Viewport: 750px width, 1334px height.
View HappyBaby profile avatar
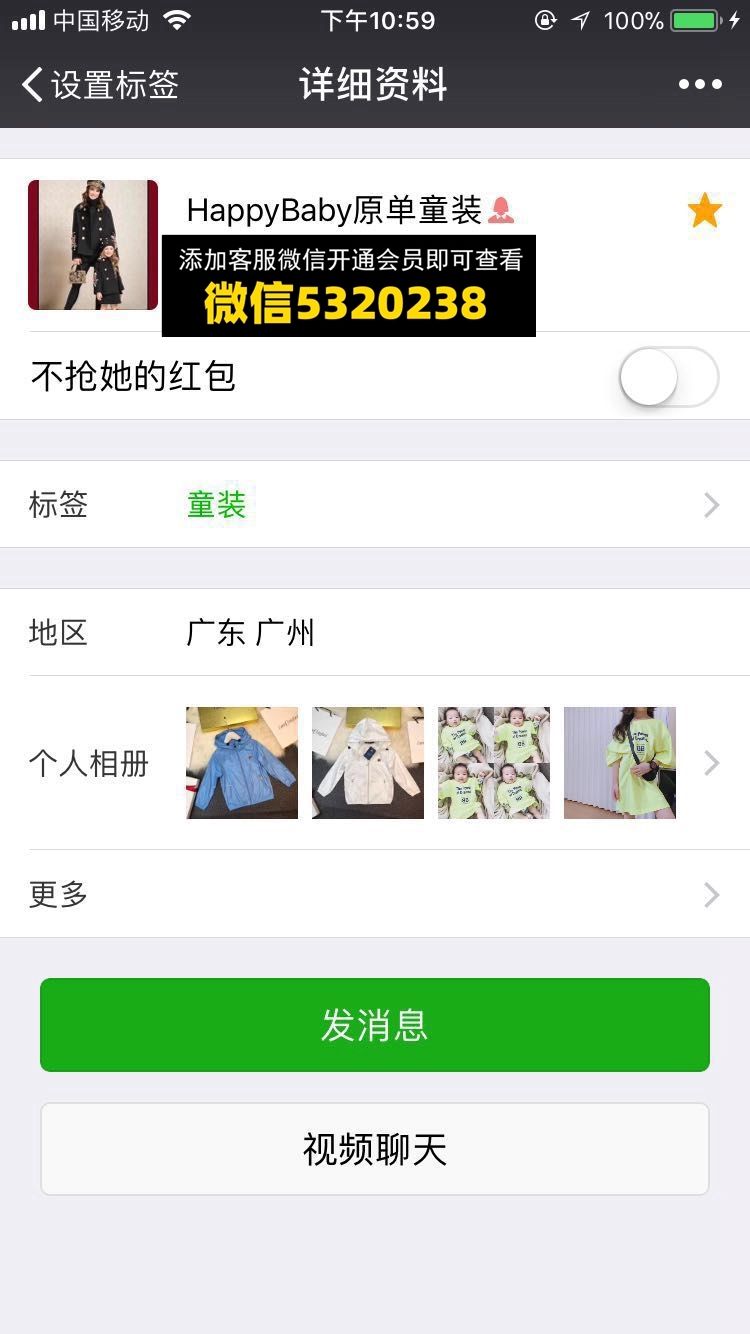pyautogui.click(x=93, y=245)
